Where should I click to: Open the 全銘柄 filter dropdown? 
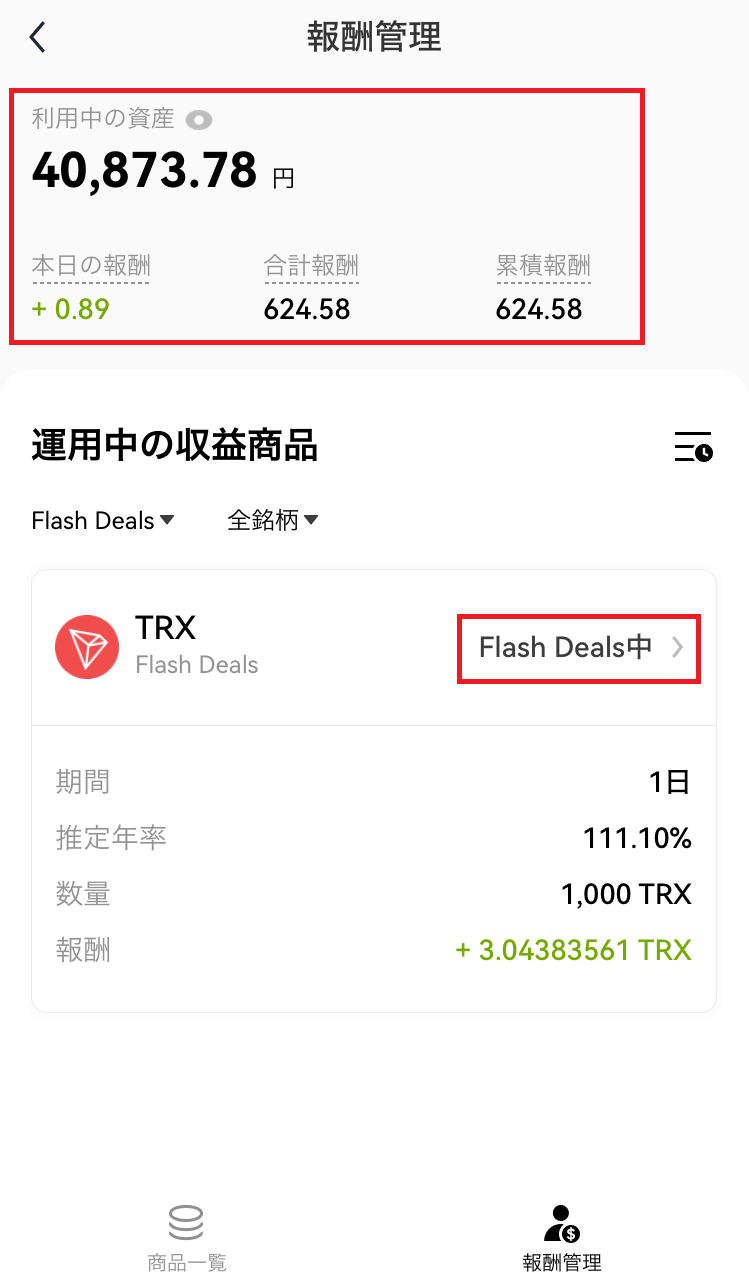click(273, 520)
